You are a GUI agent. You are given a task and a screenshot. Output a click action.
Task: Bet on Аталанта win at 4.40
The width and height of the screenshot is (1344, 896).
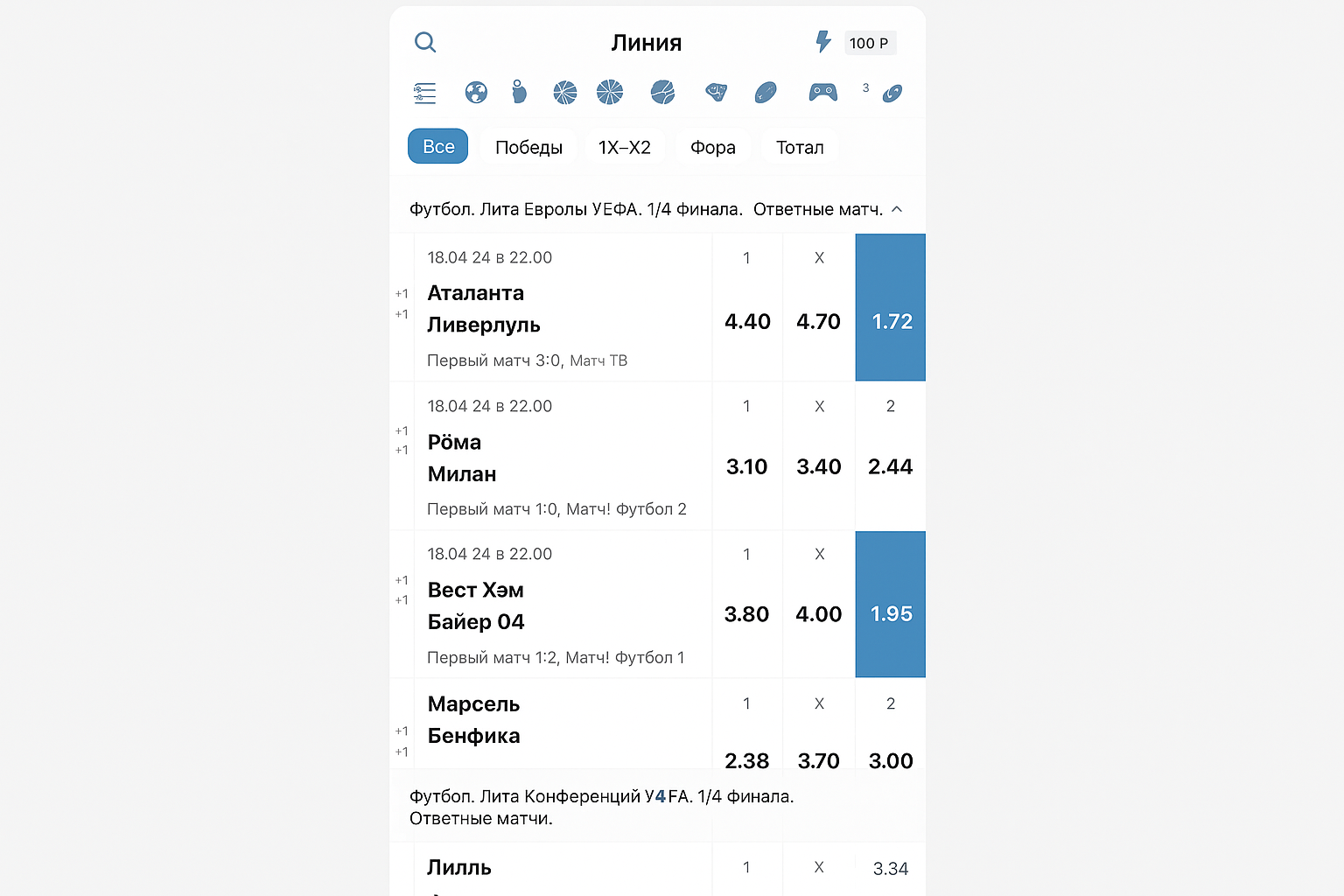pyautogui.click(x=747, y=321)
